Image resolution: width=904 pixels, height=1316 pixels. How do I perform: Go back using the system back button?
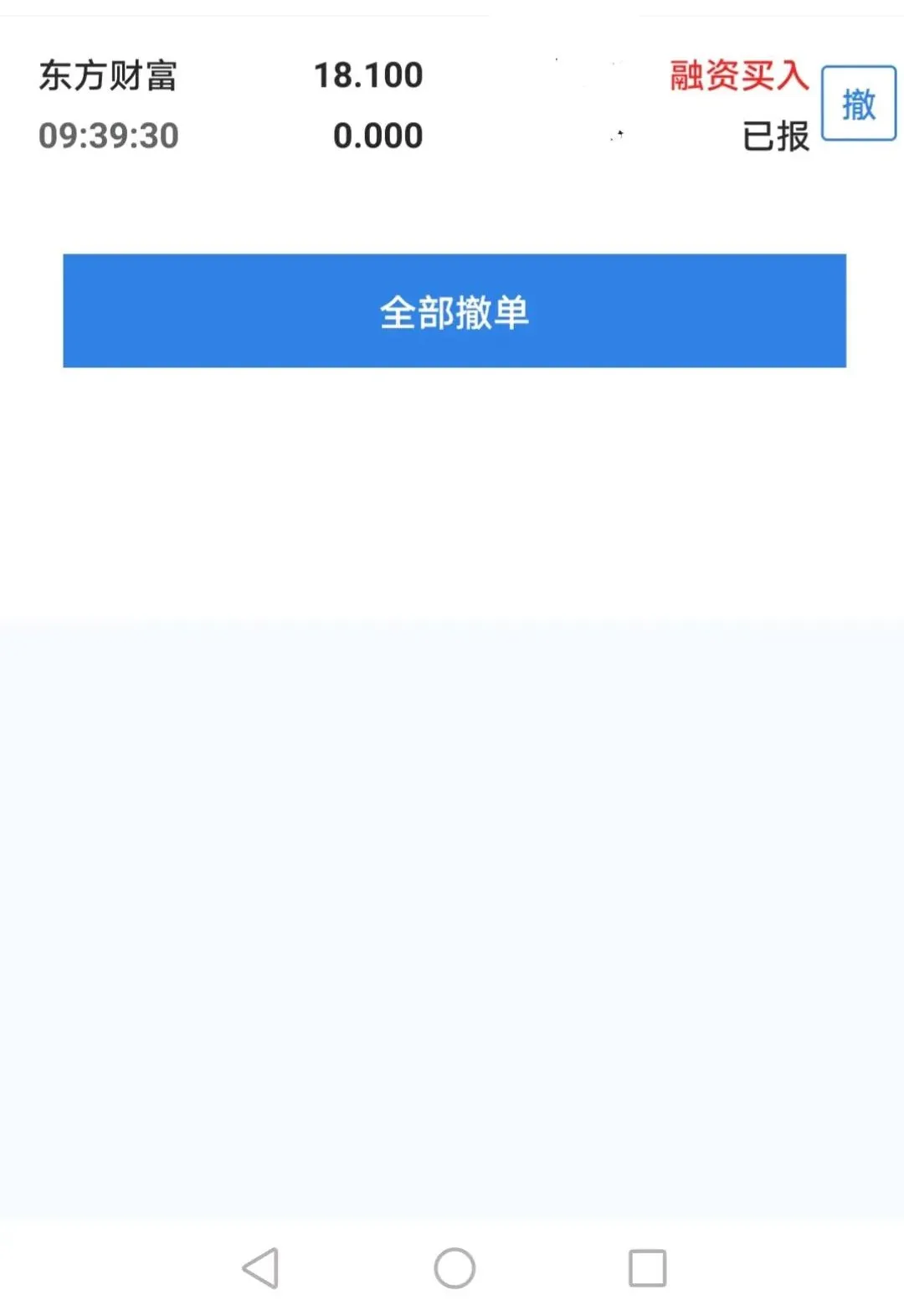pyautogui.click(x=260, y=1267)
